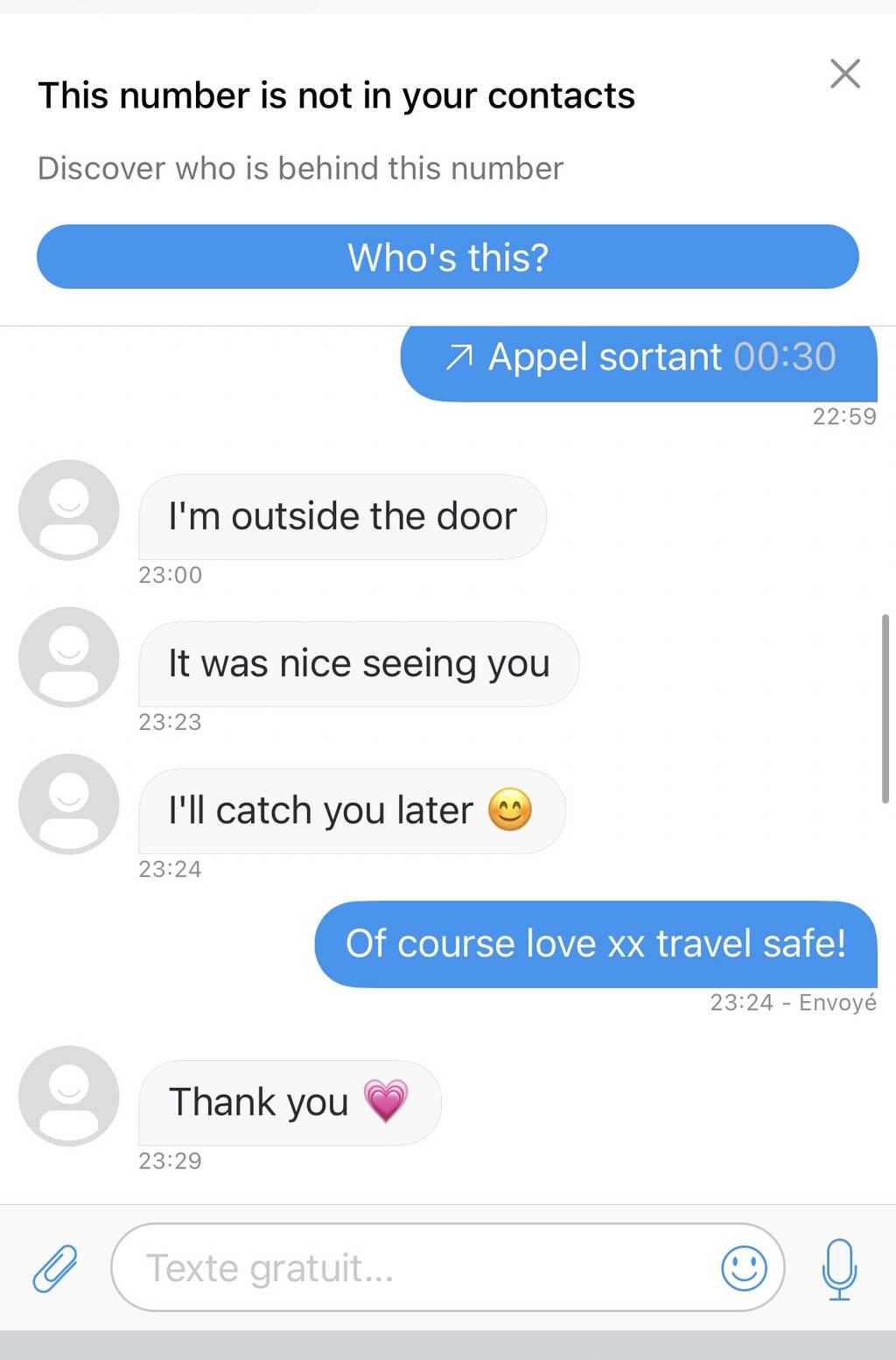Open the attachment paperclip

pyautogui.click(x=55, y=1268)
